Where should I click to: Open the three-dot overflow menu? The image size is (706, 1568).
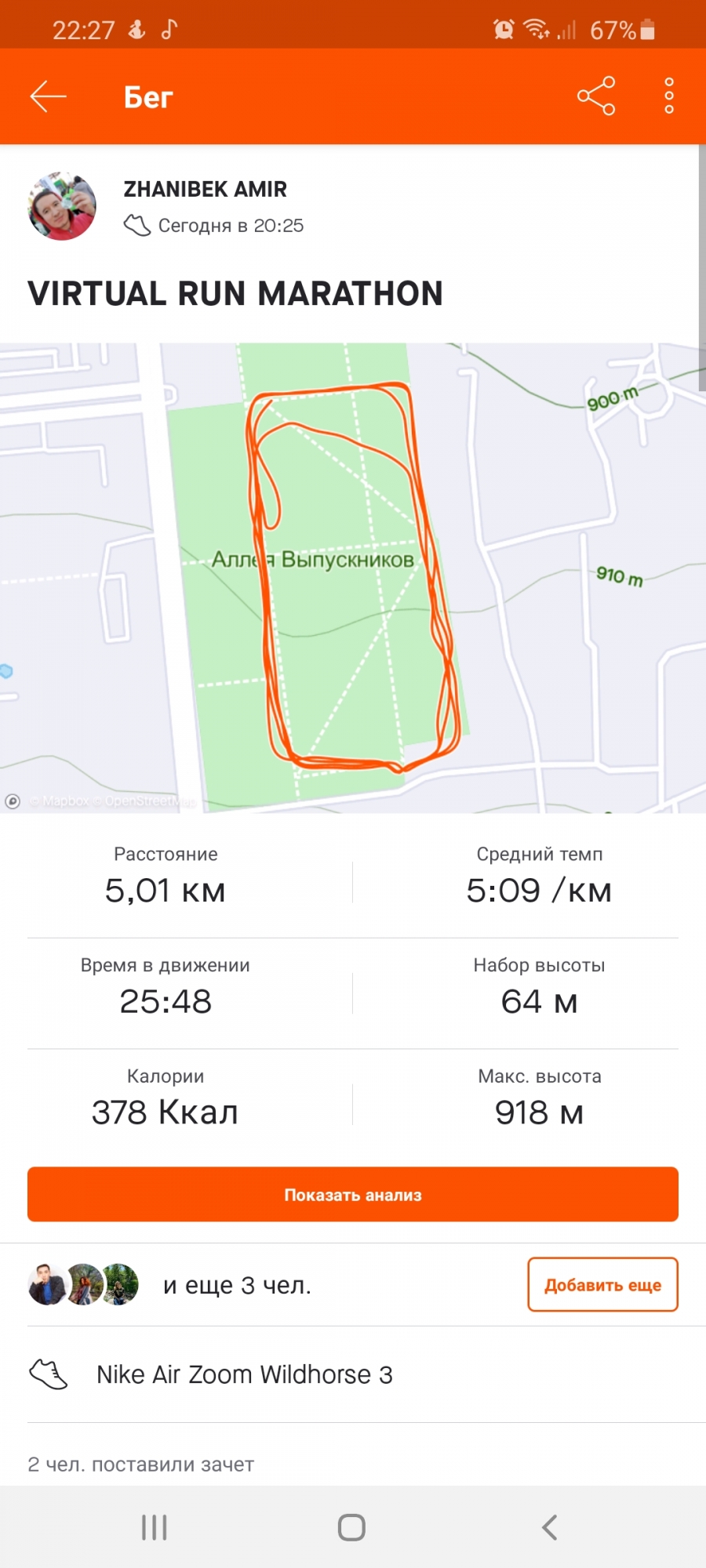[x=668, y=96]
